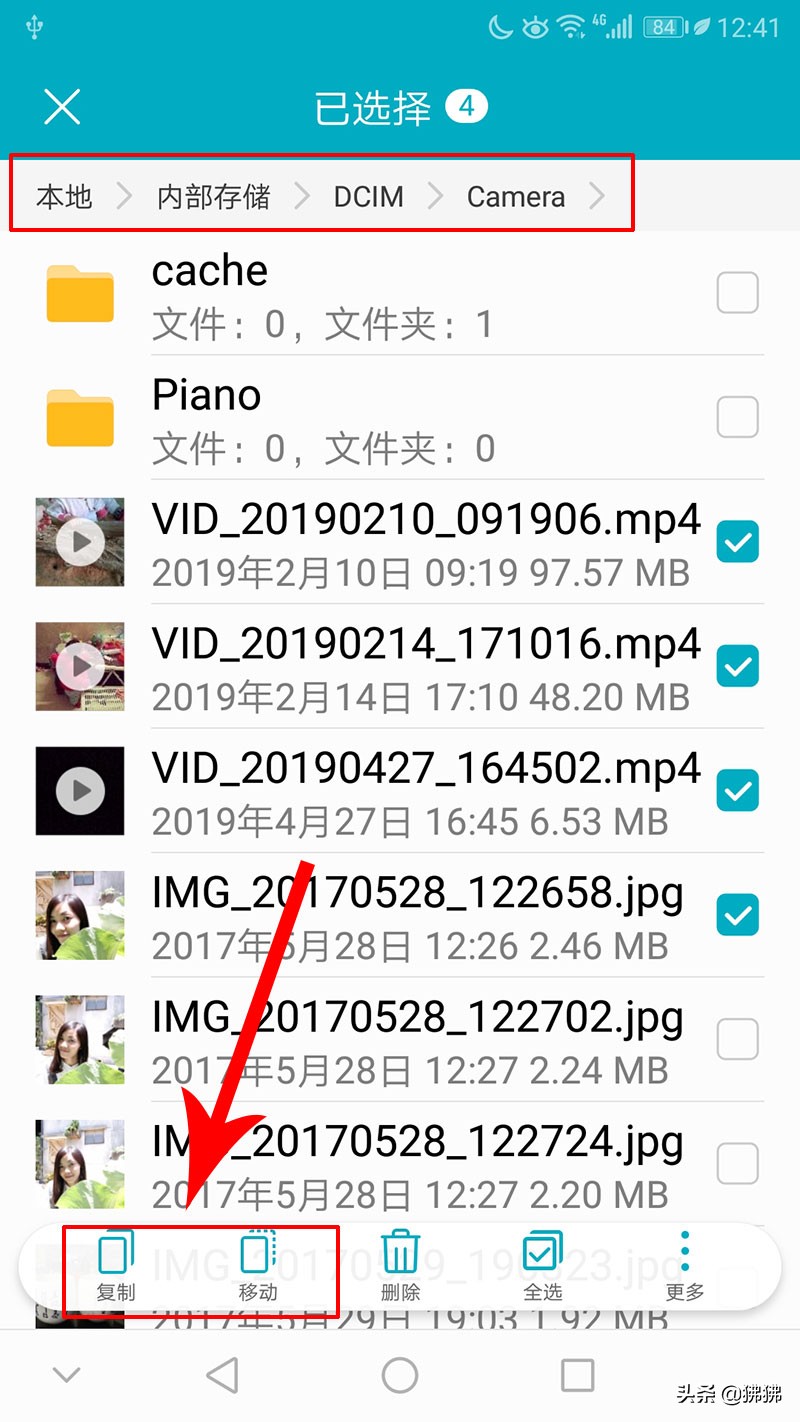Select the cache folder checkbox

[737, 294]
